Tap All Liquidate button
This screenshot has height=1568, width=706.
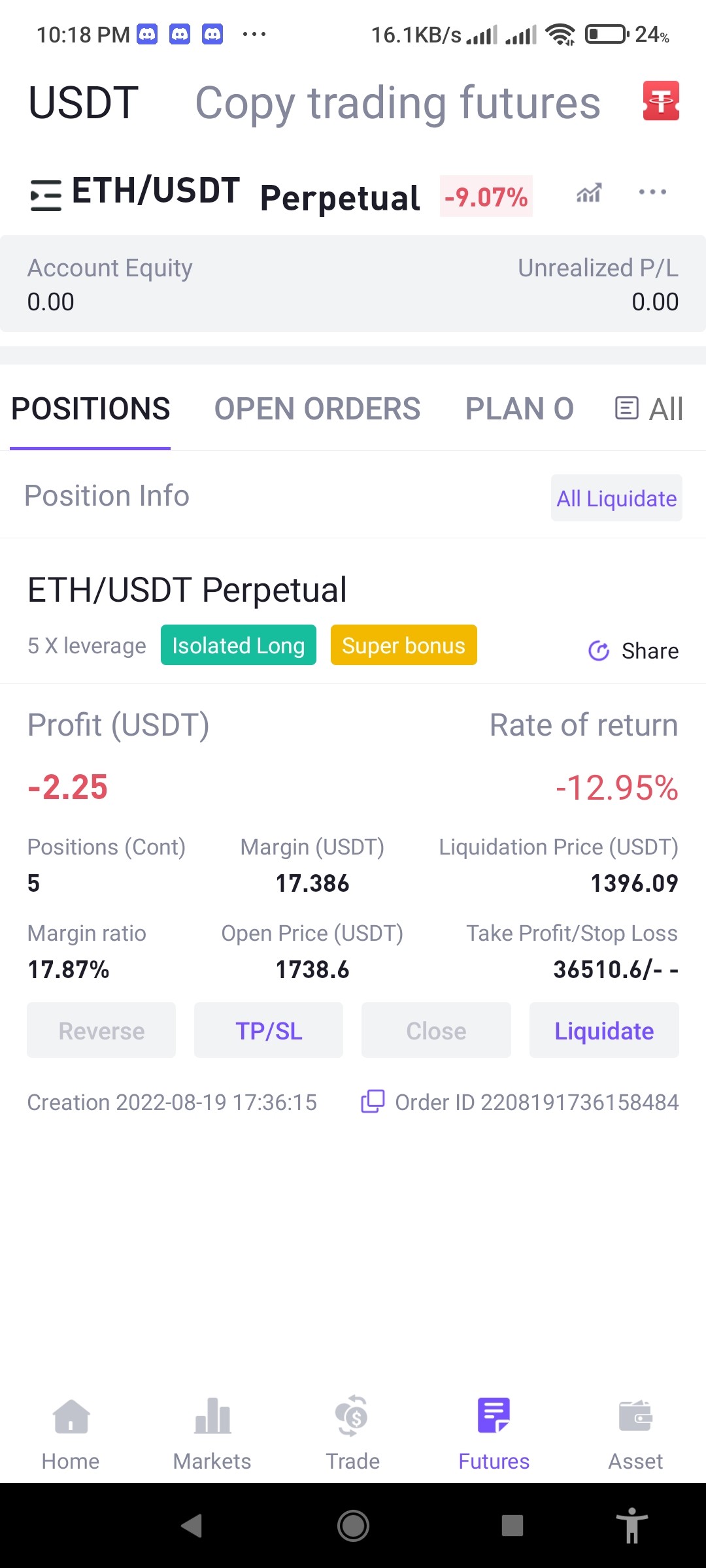pyautogui.click(x=616, y=498)
